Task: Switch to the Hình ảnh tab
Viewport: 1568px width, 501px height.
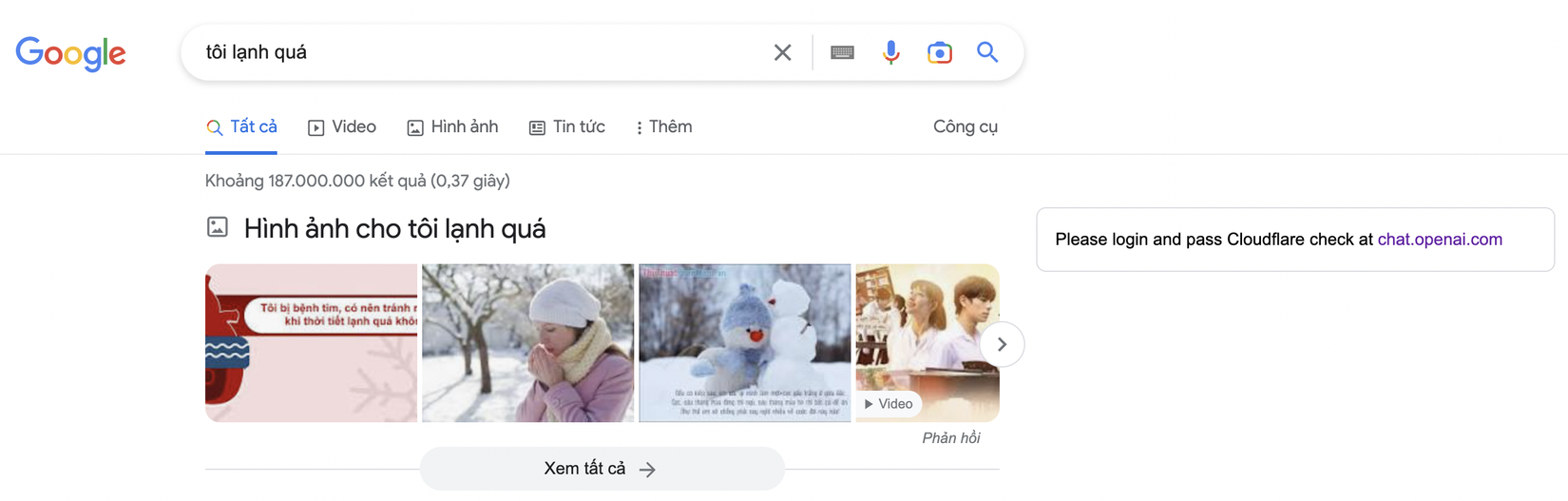Action: coord(452,127)
